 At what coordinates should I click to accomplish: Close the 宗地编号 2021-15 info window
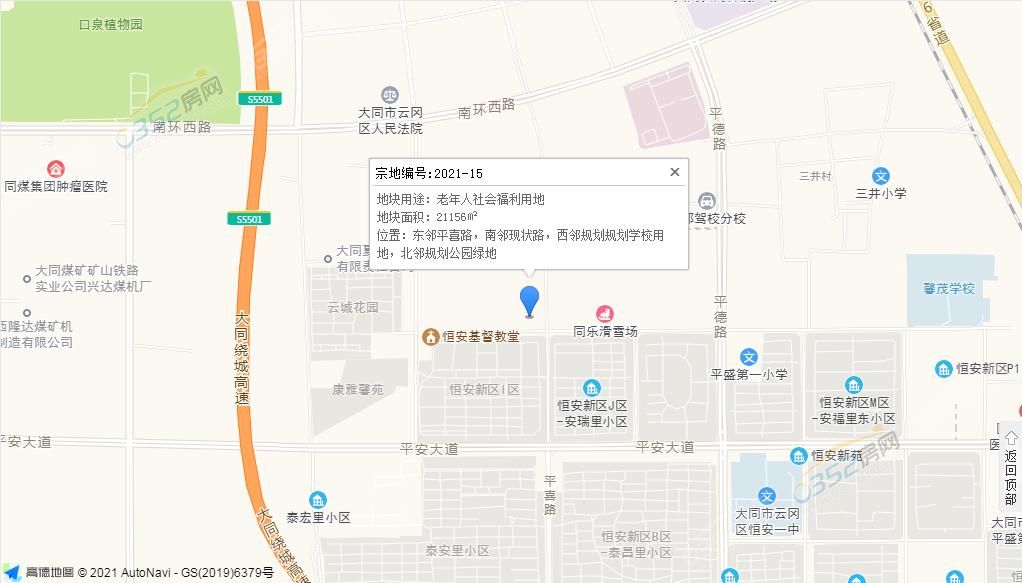pyautogui.click(x=675, y=172)
